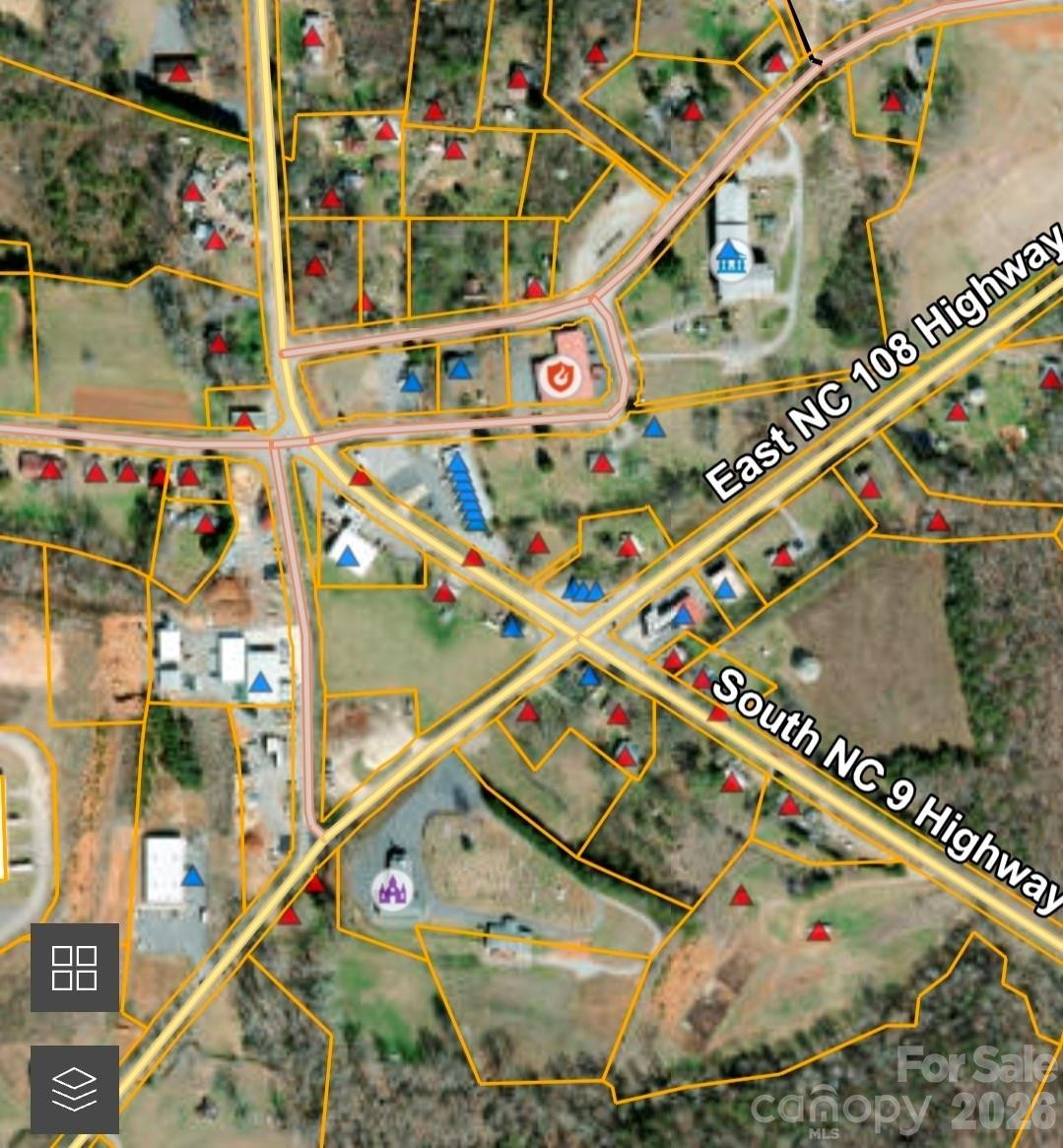The width and height of the screenshot is (1063, 1148).
Task: Click the water tower marker near East NC 108
Action: coord(728,257)
